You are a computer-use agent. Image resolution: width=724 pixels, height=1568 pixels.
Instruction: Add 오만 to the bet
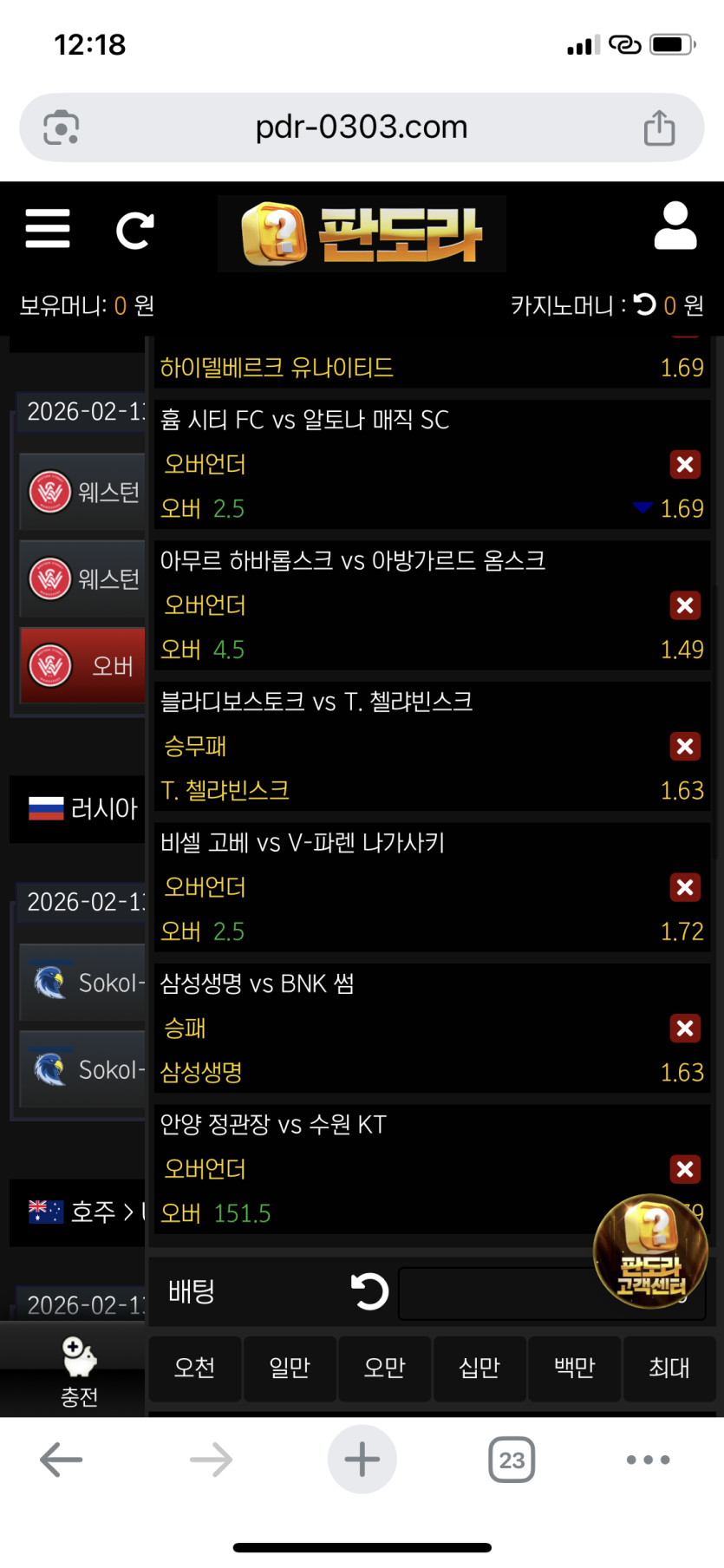384,1368
